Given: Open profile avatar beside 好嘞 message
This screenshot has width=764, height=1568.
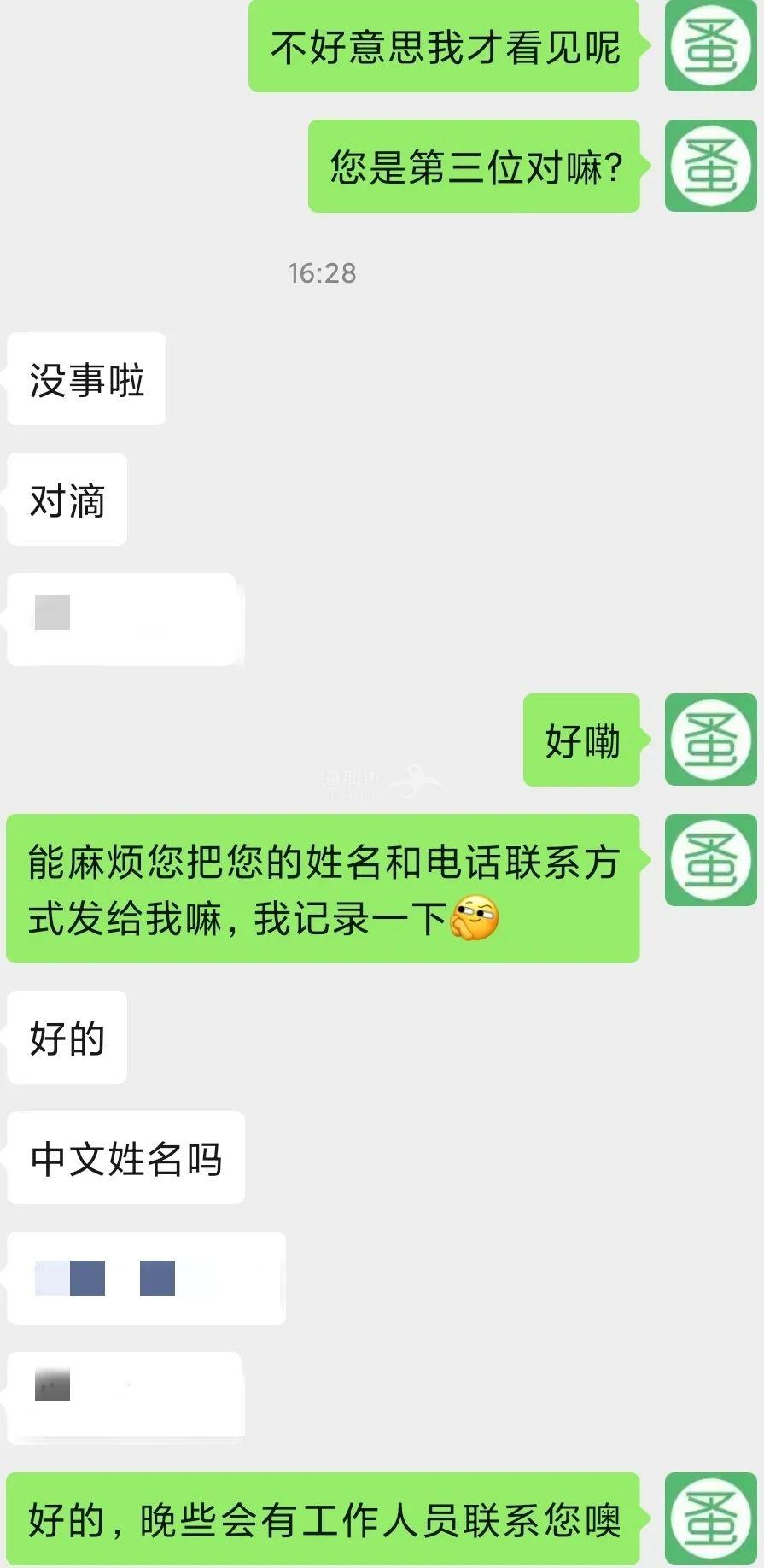Looking at the screenshot, I should click(x=710, y=740).
